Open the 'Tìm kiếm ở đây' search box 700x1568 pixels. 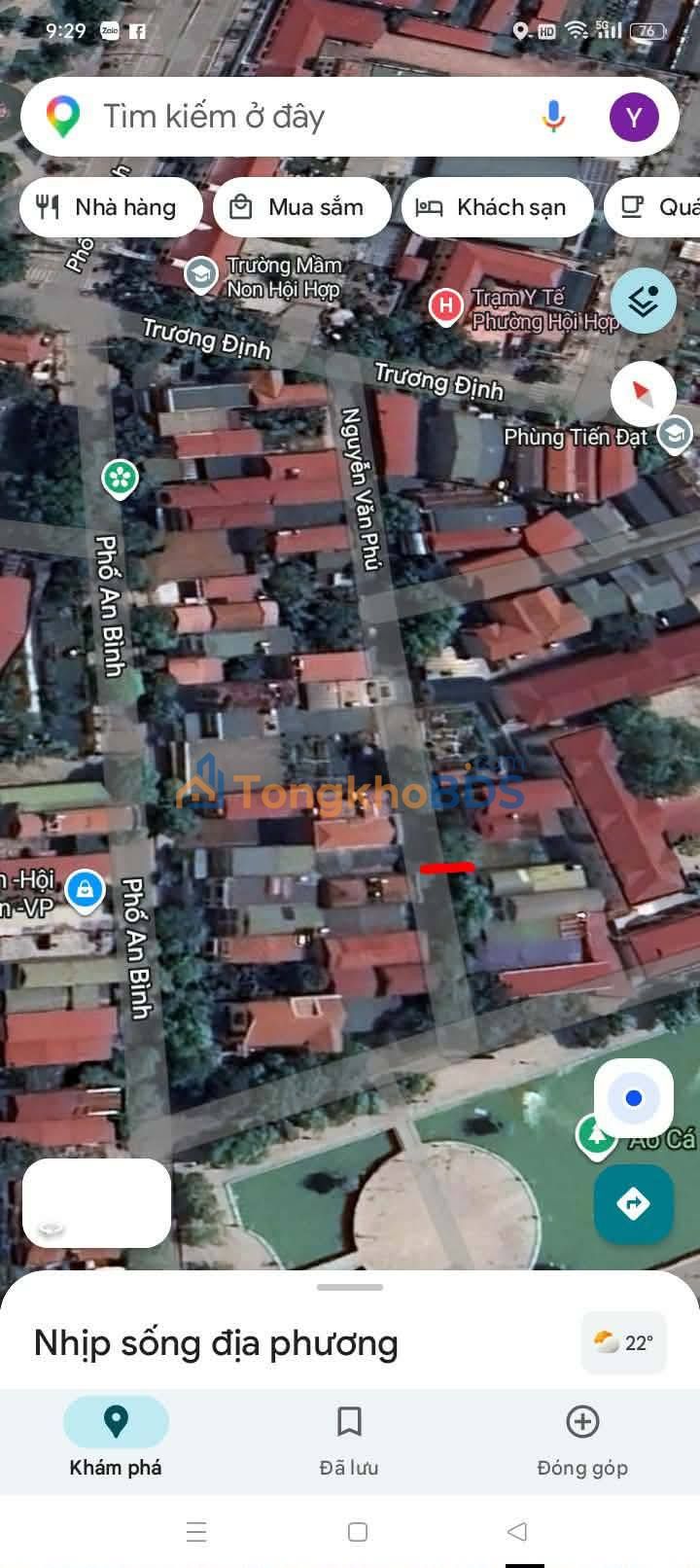pyautogui.click(x=292, y=118)
